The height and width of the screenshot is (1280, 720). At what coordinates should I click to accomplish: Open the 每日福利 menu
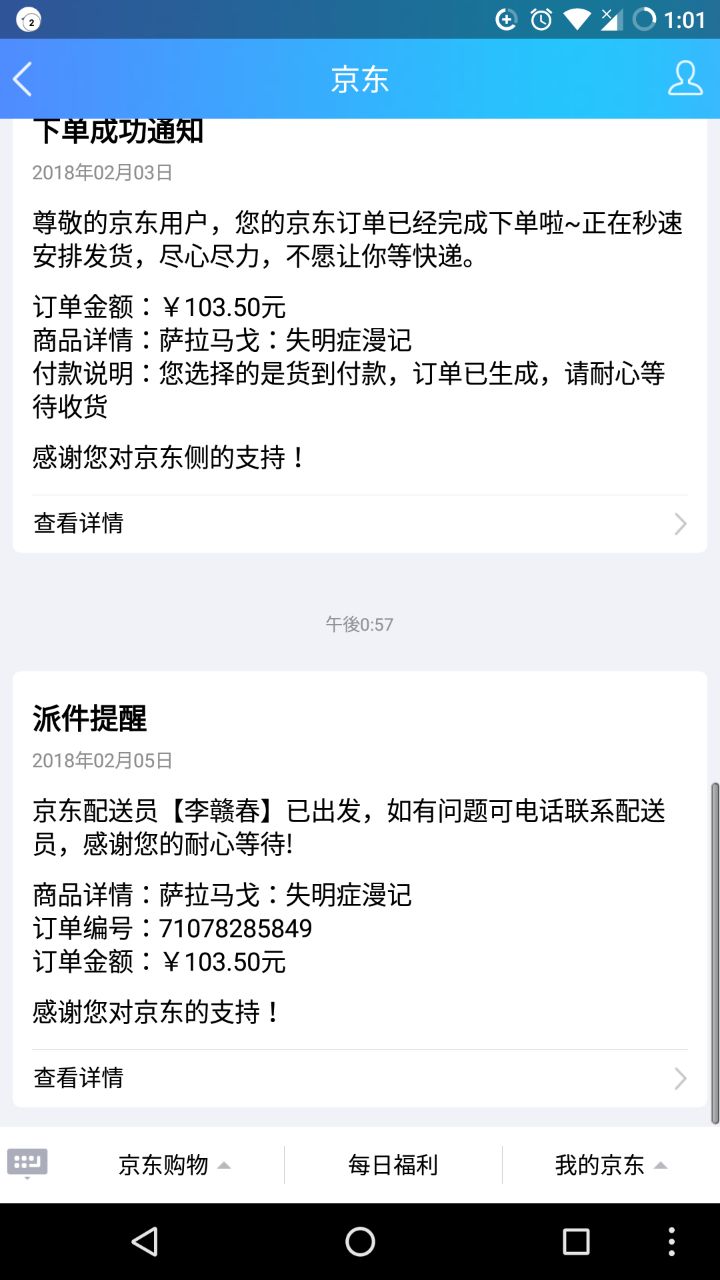pyautogui.click(x=393, y=1165)
